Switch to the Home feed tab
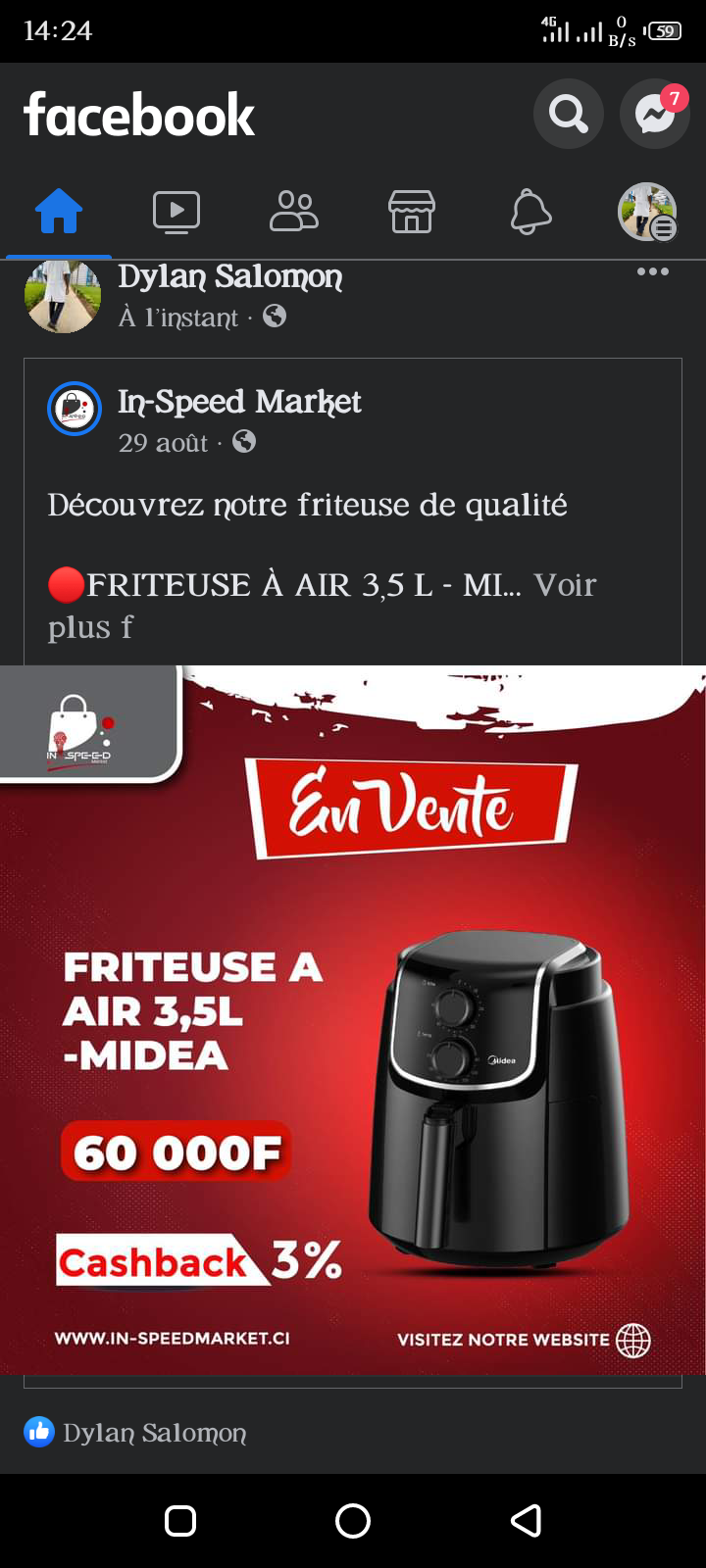Viewport: 706px width, 1568px height. coord(59,212)
